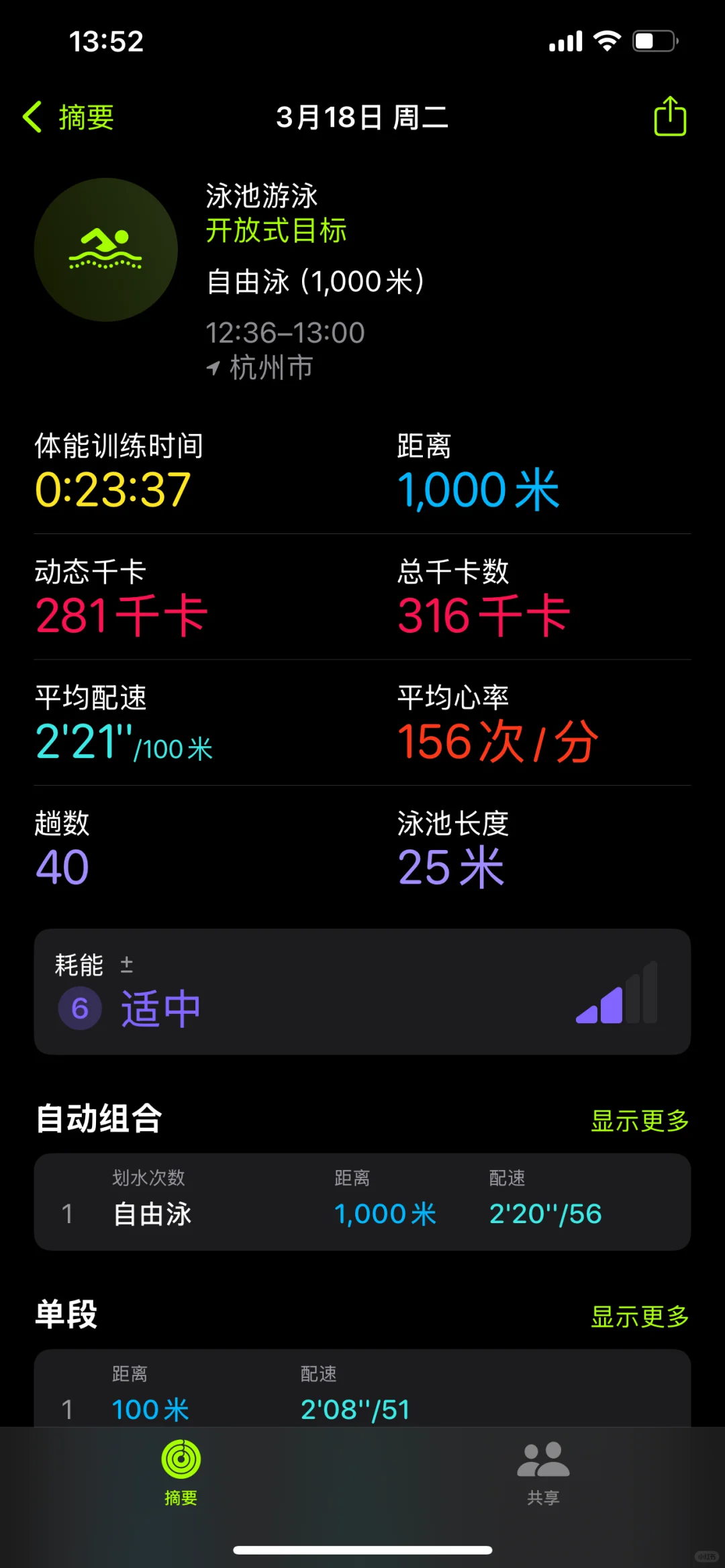725x1568 pixels.
Task: Show more 自动组合 auto sets
Action: [640, 1120]
